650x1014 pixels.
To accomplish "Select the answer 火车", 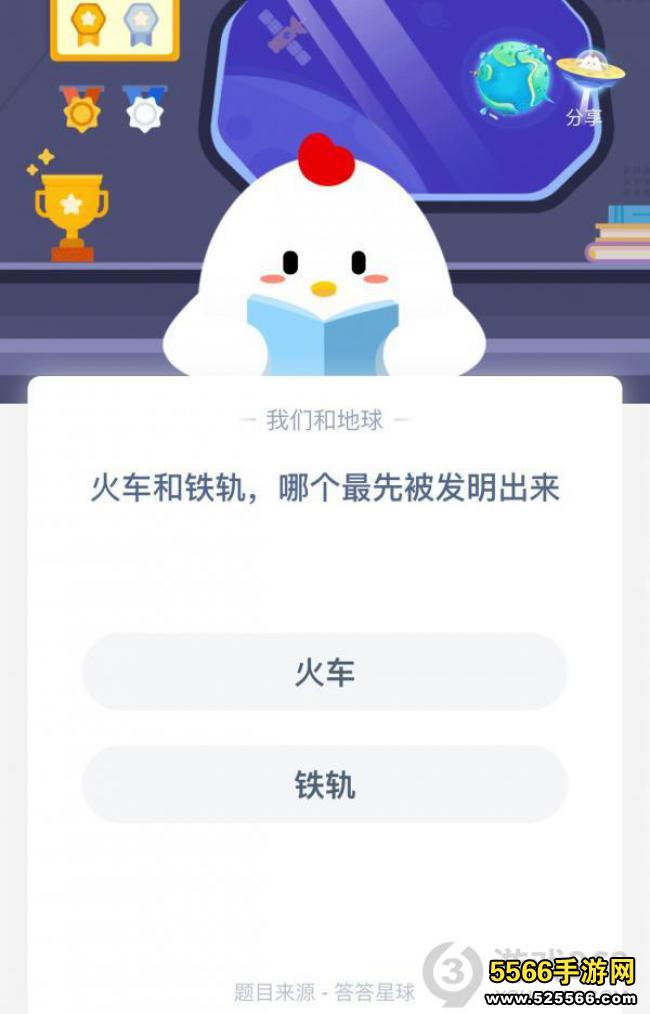I will pyautogui.click(x=324, y=672).
